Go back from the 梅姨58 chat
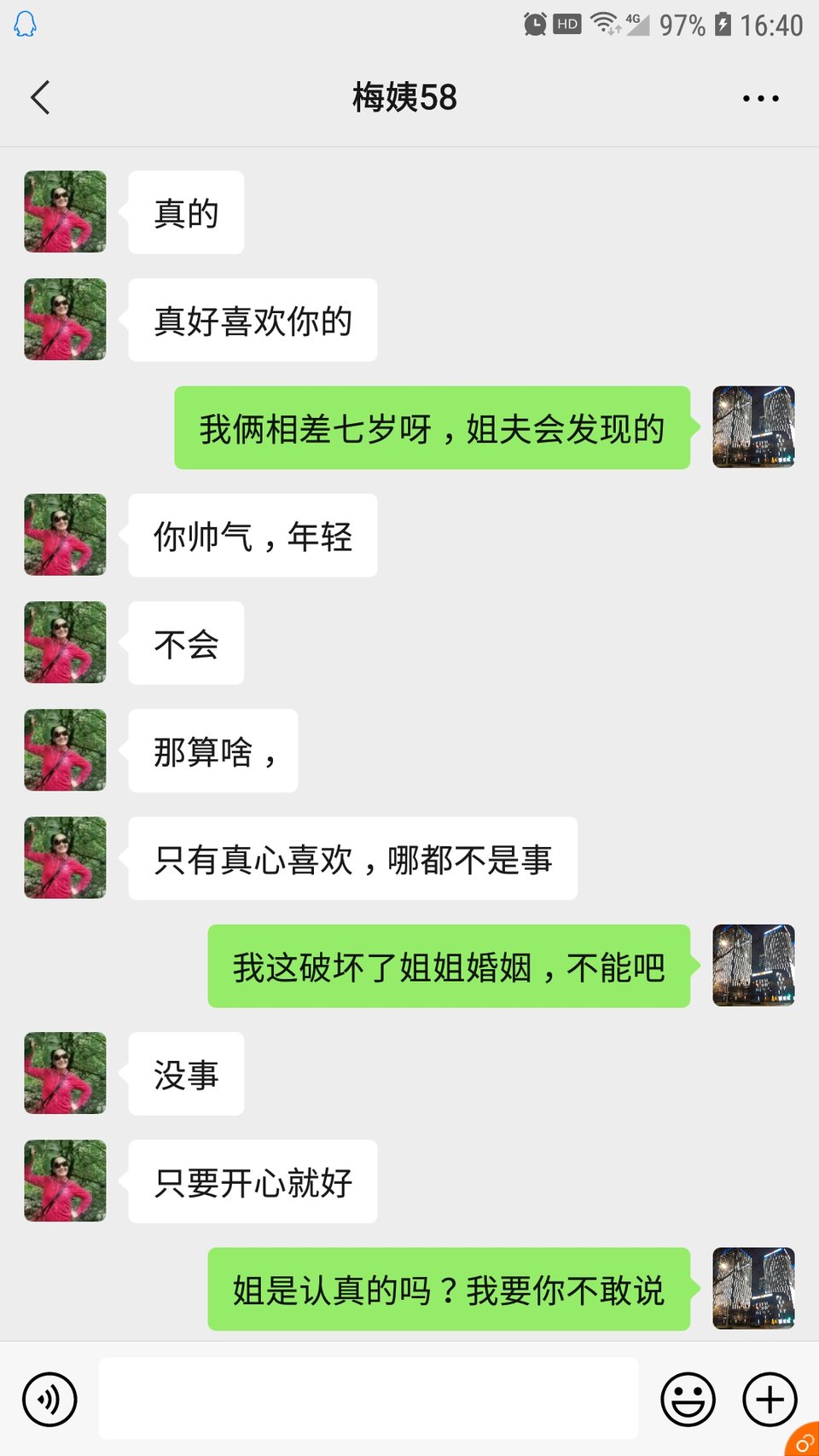 tap(40, 97)
